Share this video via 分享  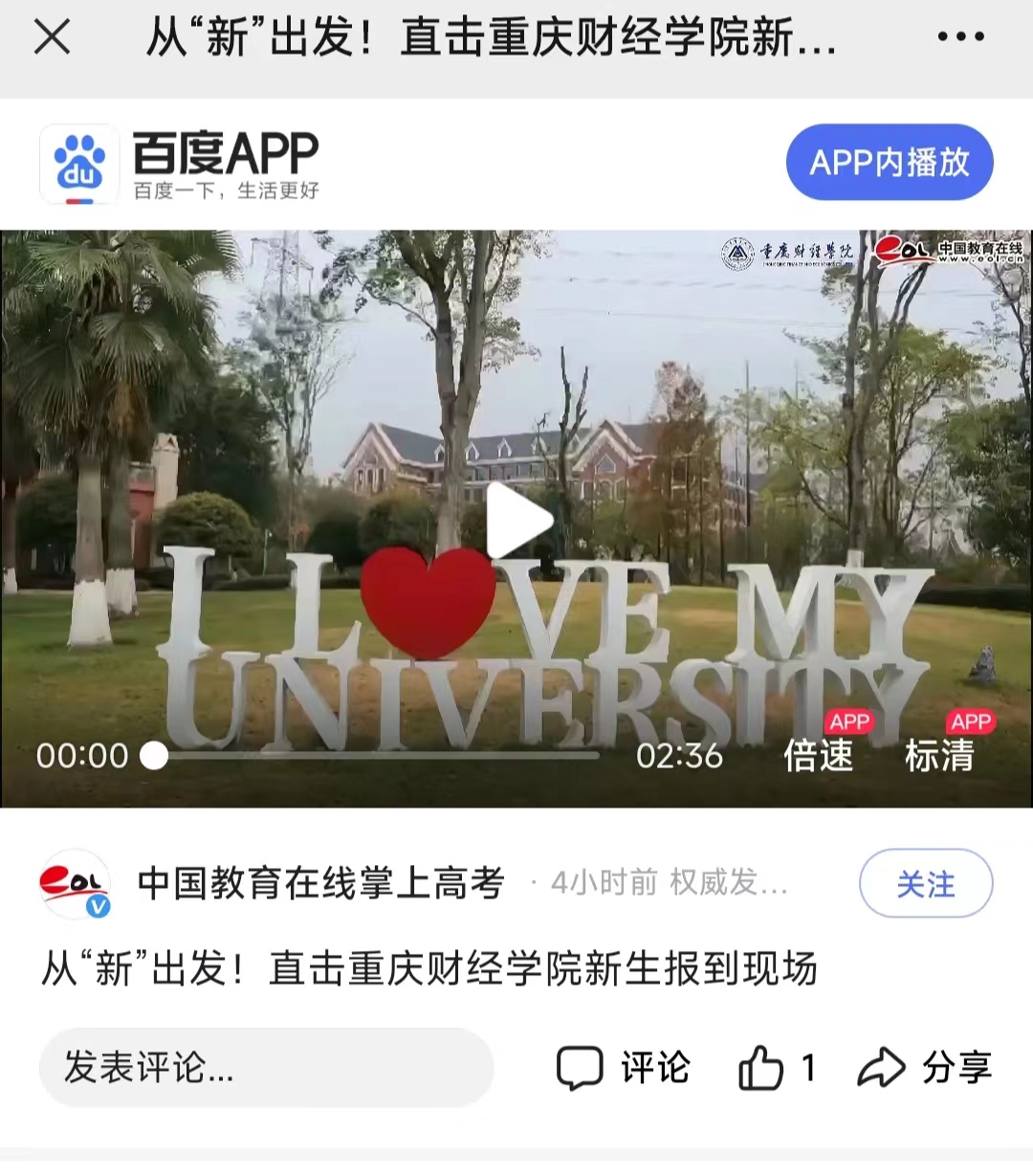tap(925, 1068)
